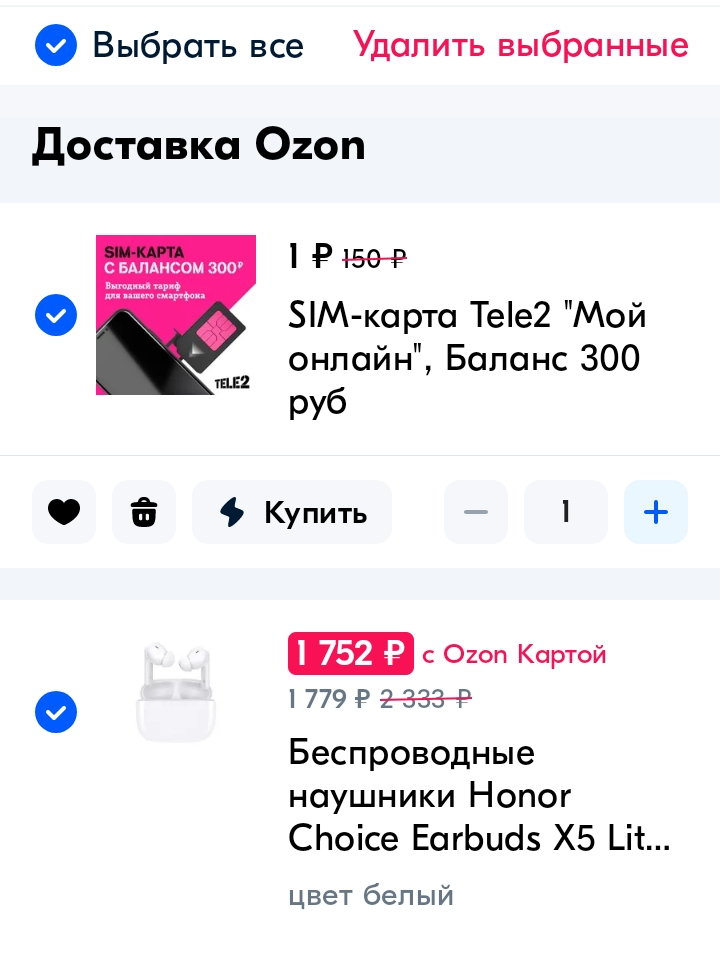
Task: Tap the "Купить" quick-buy button
Action: coord(292,512)
